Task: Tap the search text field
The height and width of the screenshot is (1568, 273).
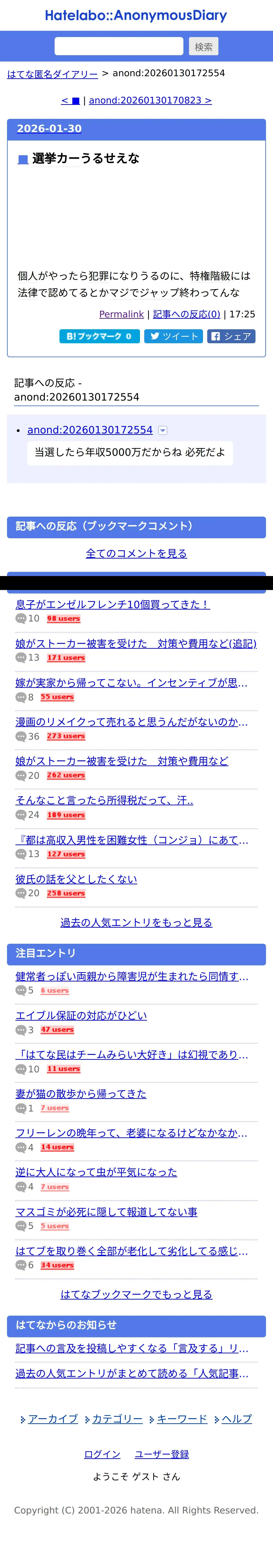Action: pos(119,46)
